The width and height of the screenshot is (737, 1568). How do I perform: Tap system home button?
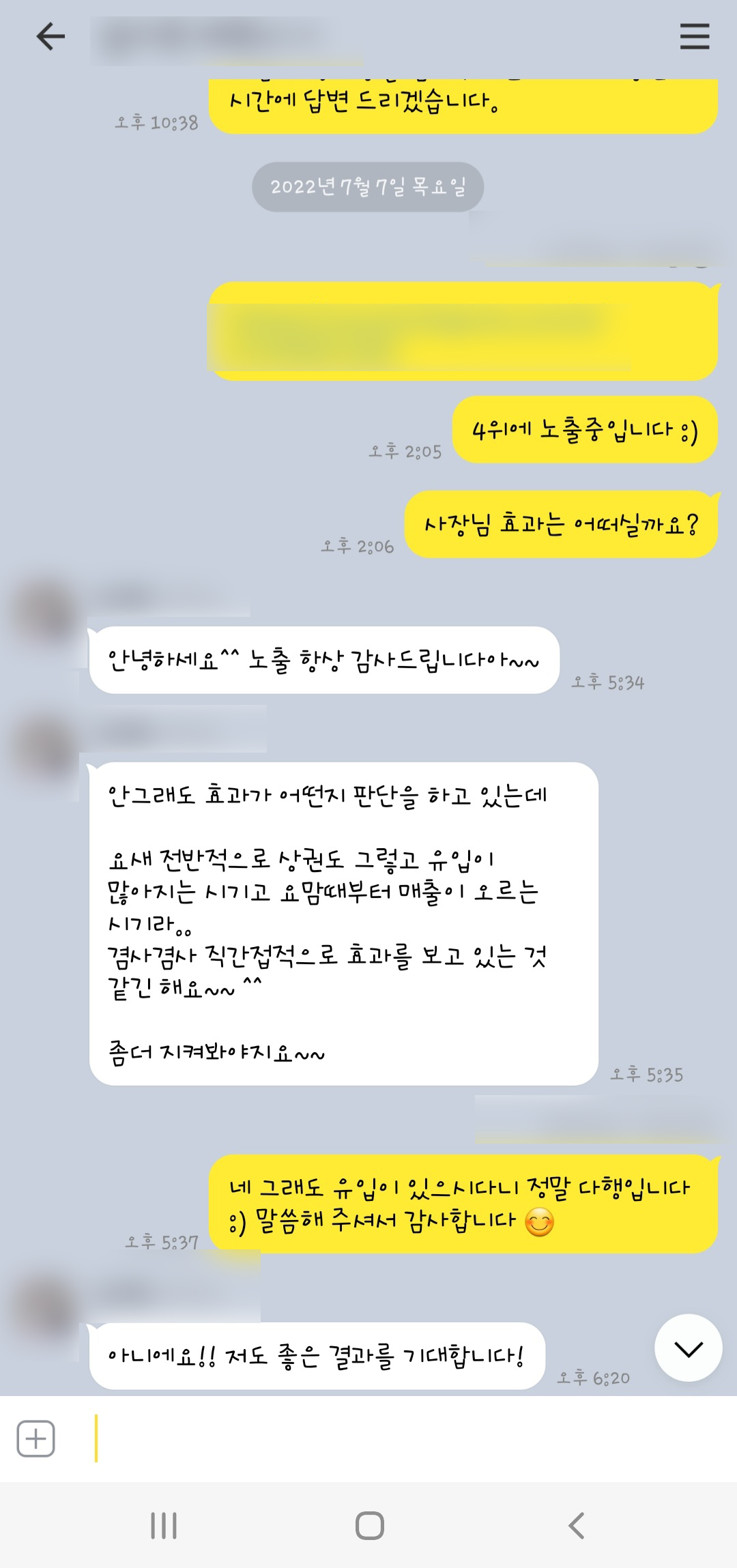[369, 1526]
